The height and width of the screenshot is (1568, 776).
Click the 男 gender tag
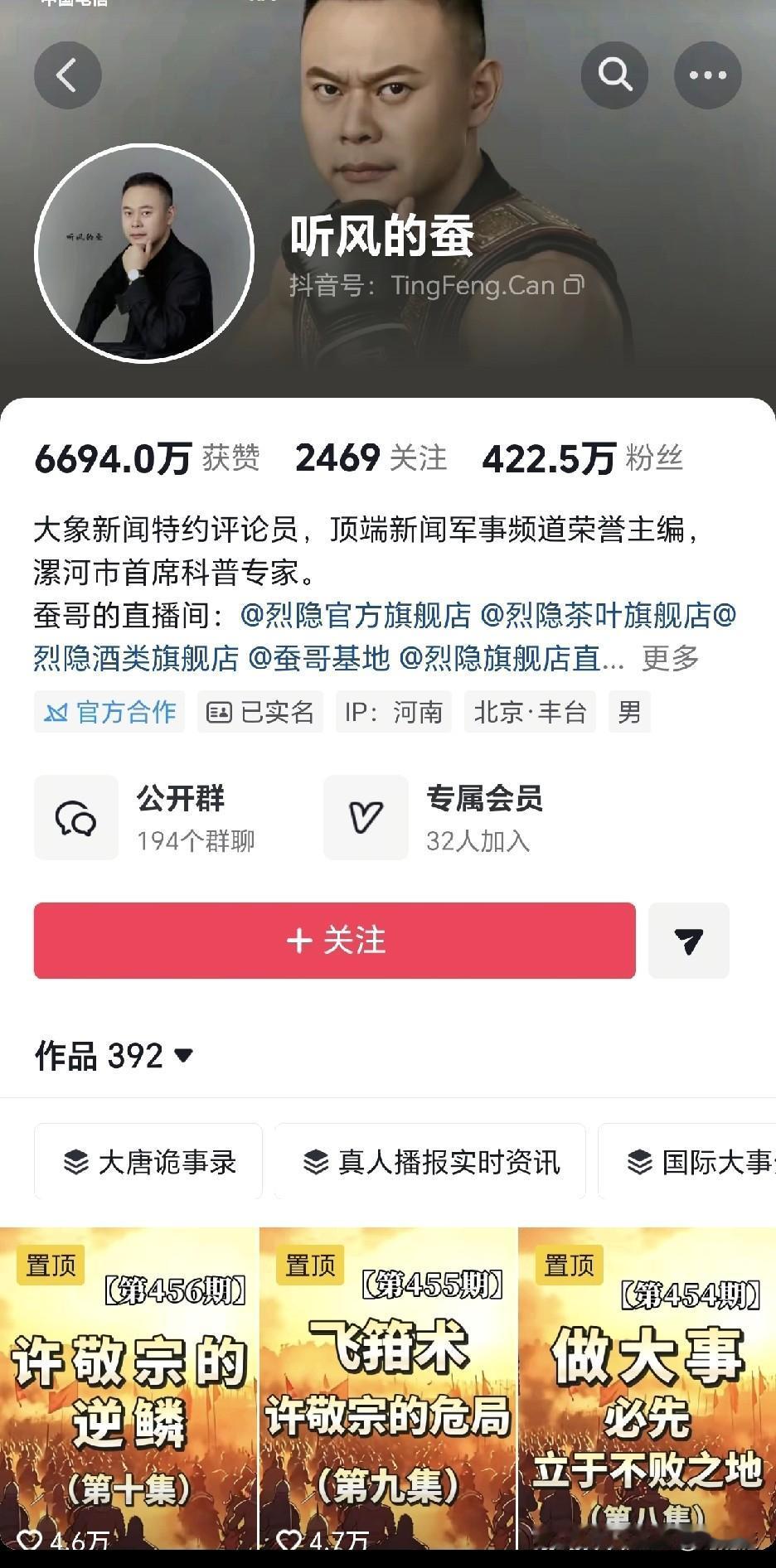[629, 711]
